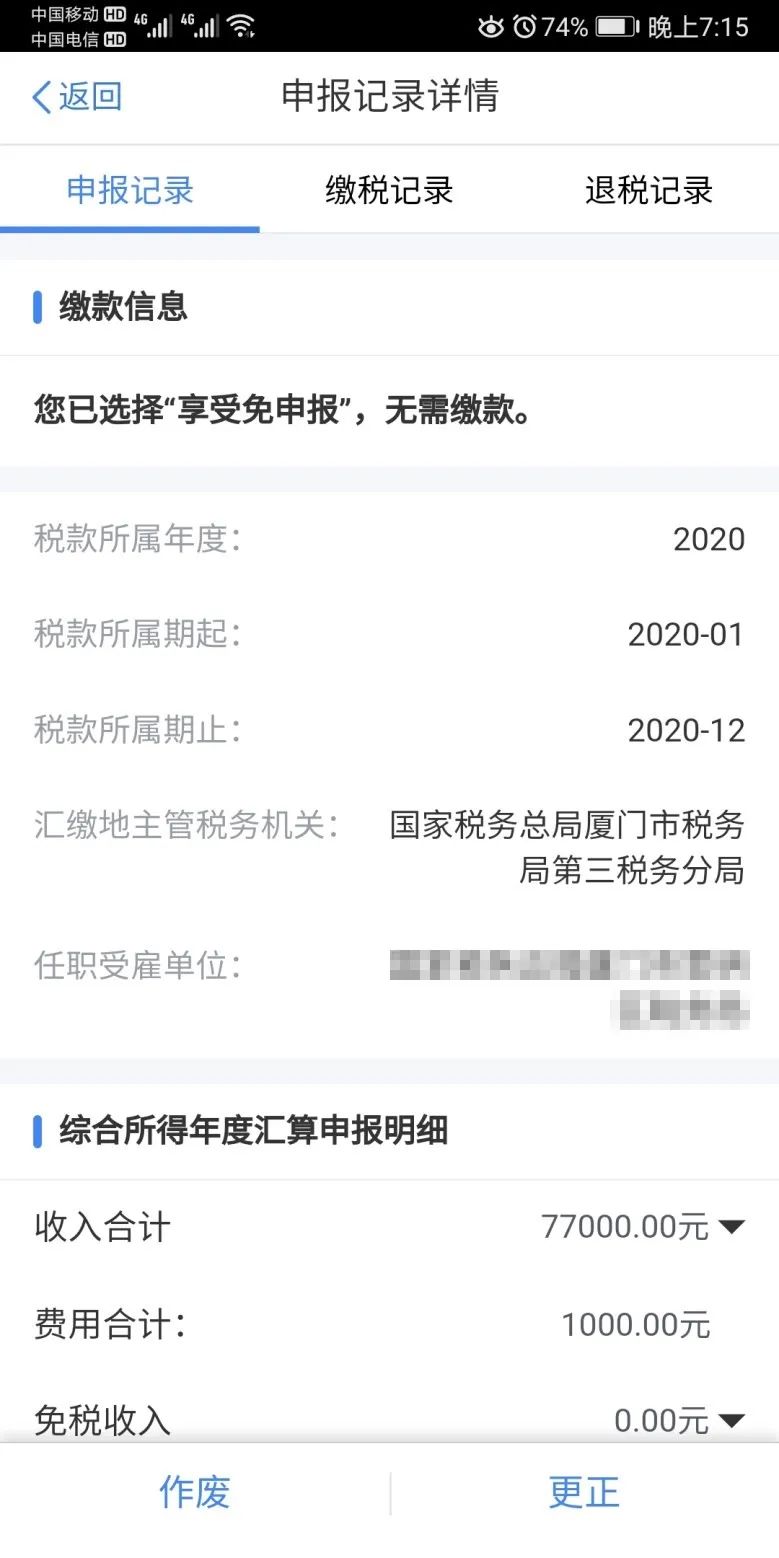
Task: Select the 申报记录 tab
Action: click(x=130, y=190)
